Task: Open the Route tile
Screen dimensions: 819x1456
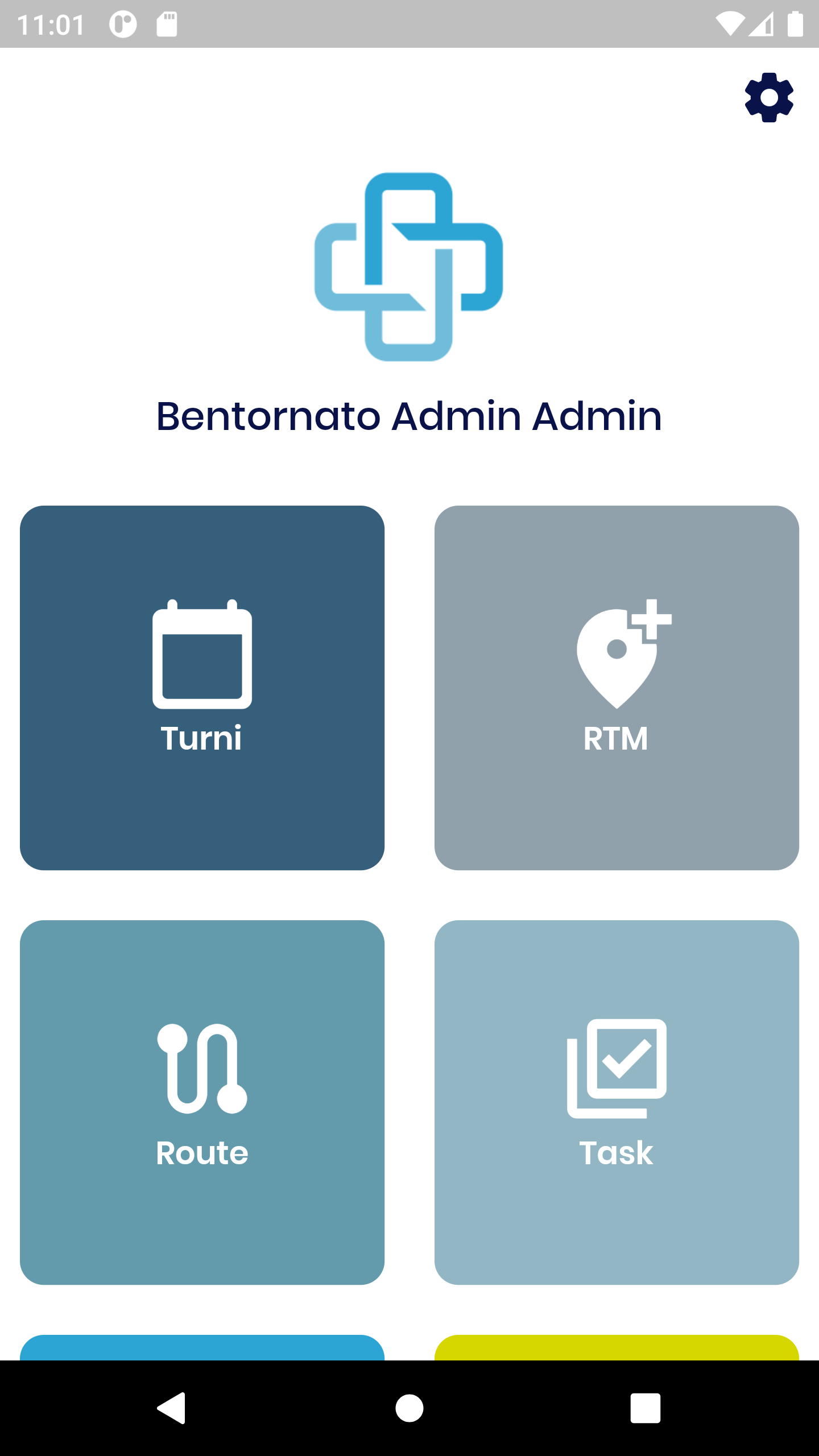Action: 202,1102
